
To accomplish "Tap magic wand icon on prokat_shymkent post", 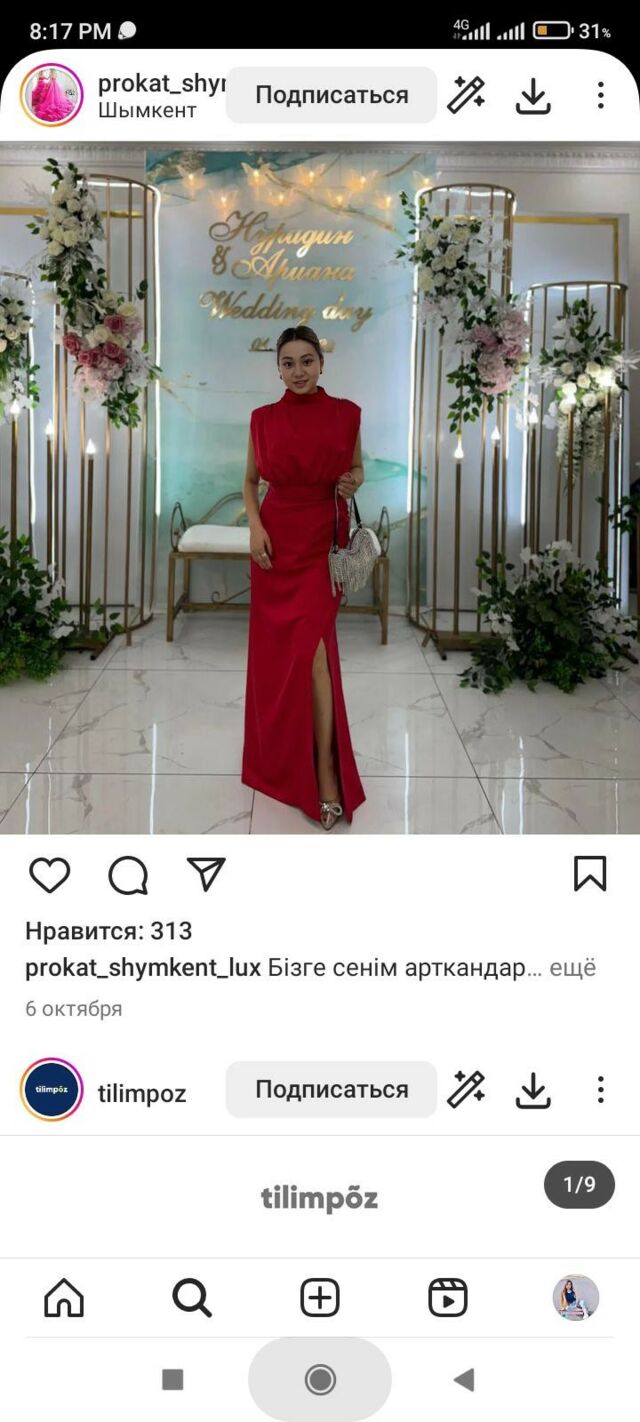I will [466, 95].
